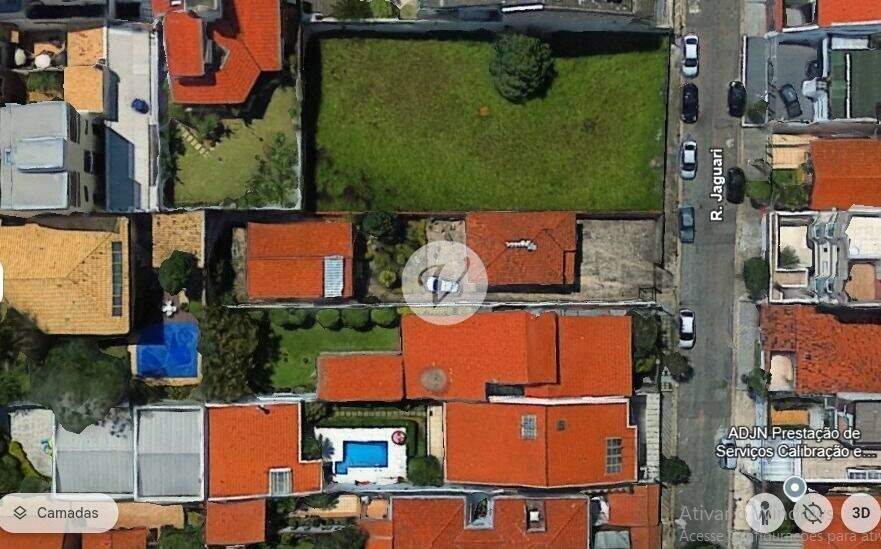Viewport: 881px width, 549px height.
Task: Activate the Street View pegman
Action: click(765, 513)
